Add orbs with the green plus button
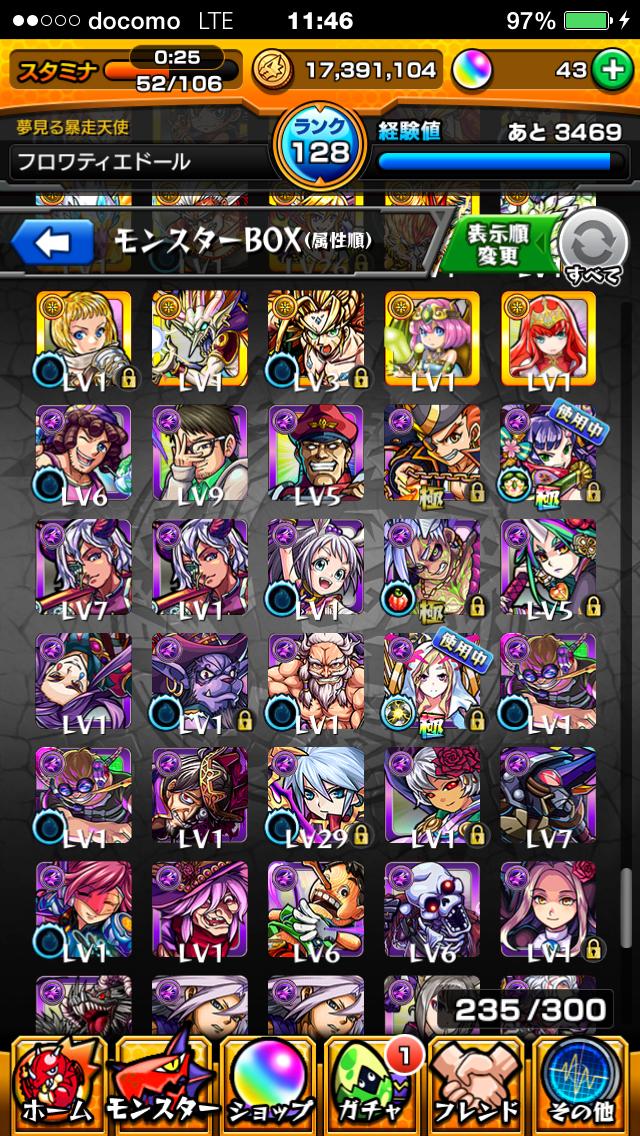 coord(609,70)
